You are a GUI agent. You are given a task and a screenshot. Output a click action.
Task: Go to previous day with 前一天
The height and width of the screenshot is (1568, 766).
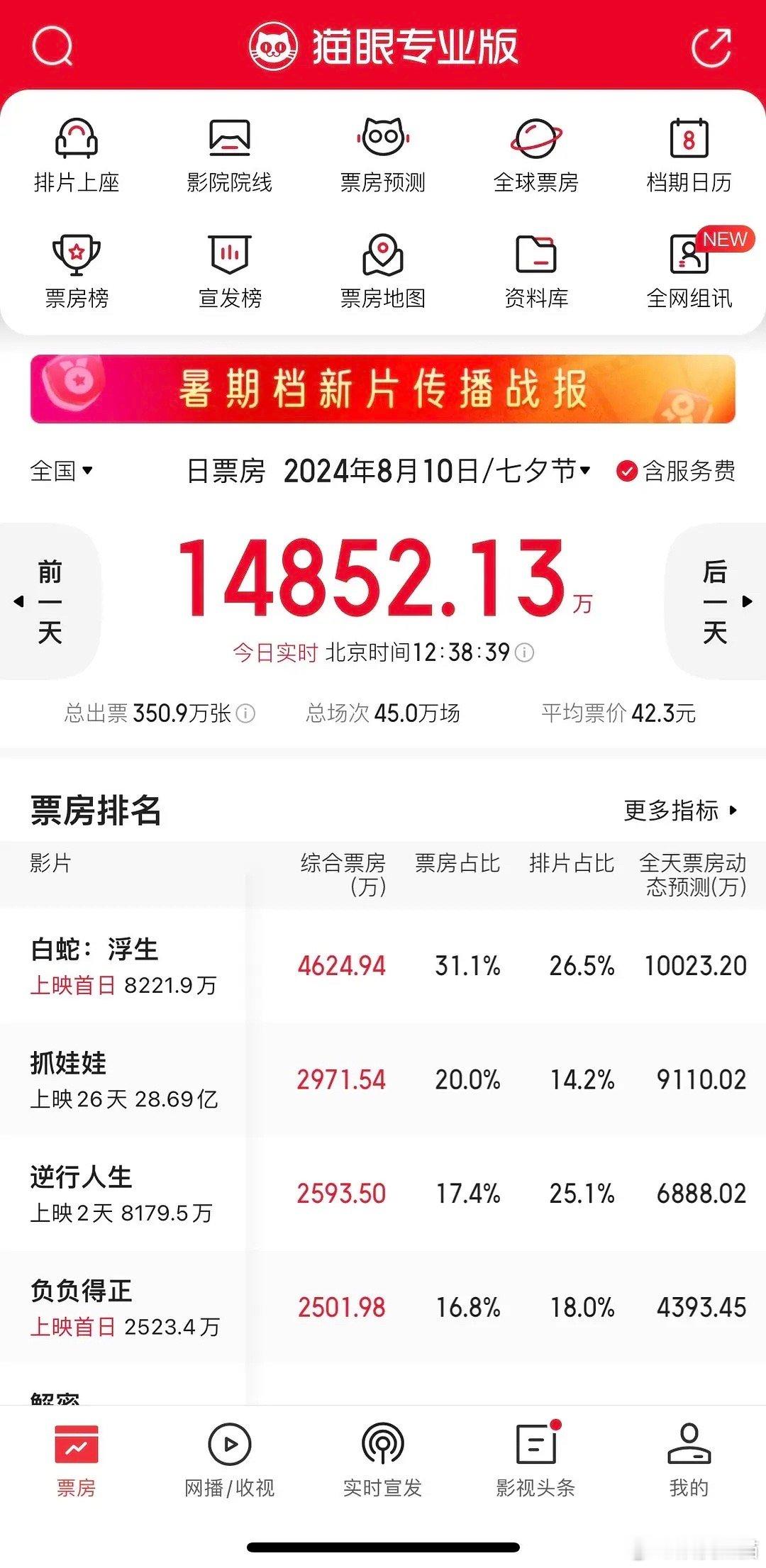tap(48, 599)
